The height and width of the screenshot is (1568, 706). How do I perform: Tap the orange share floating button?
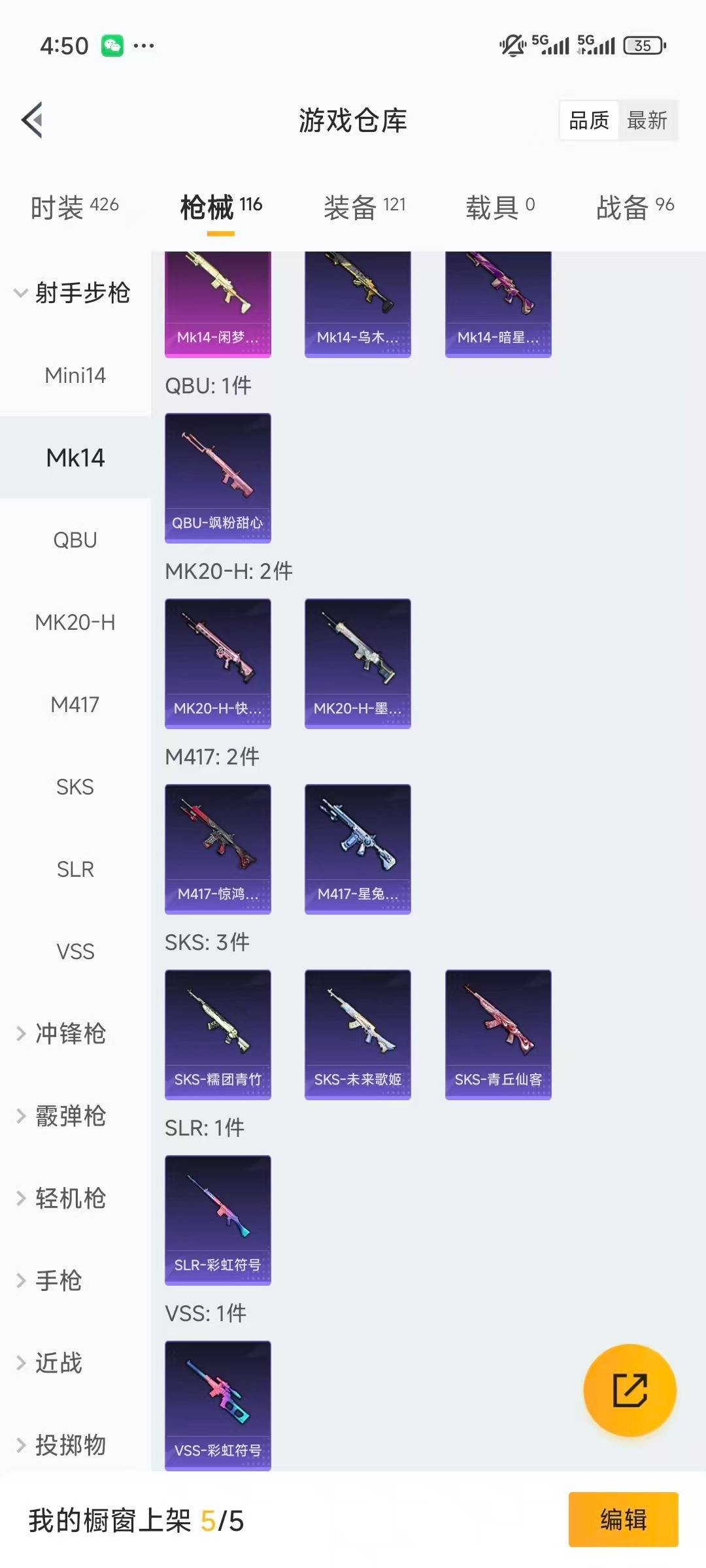(x=630, y=1390)
